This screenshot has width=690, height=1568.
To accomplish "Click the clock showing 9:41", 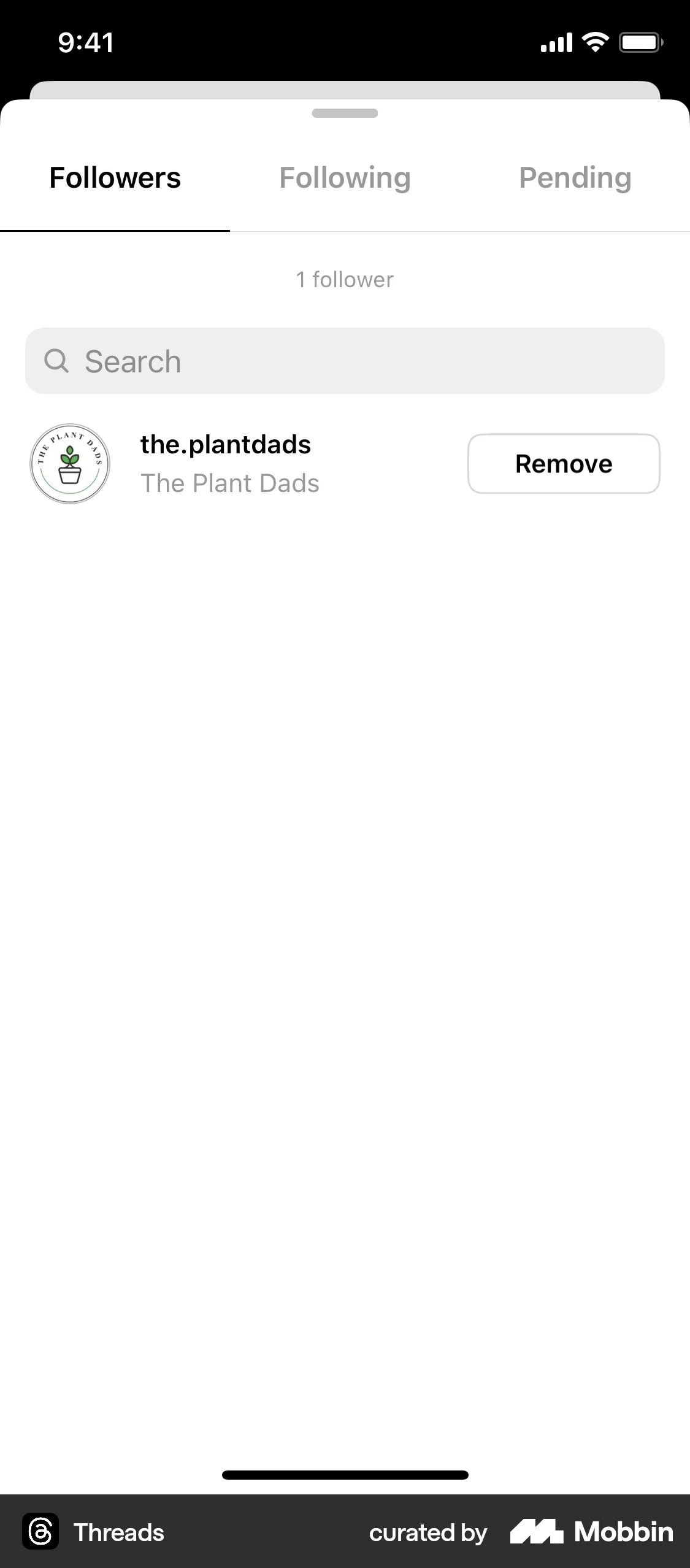I will [85, 42].
